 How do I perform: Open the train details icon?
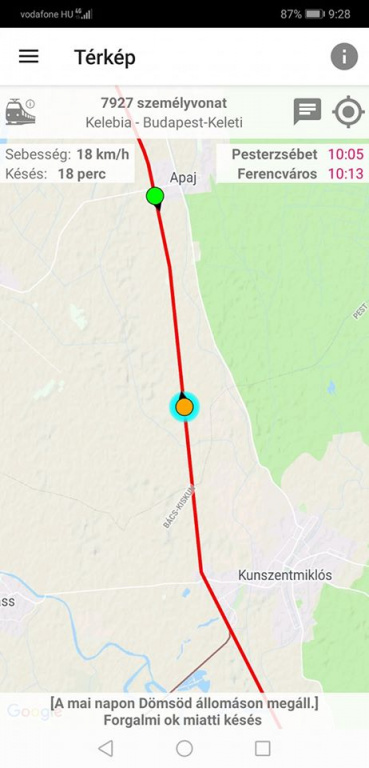(21, 112)
